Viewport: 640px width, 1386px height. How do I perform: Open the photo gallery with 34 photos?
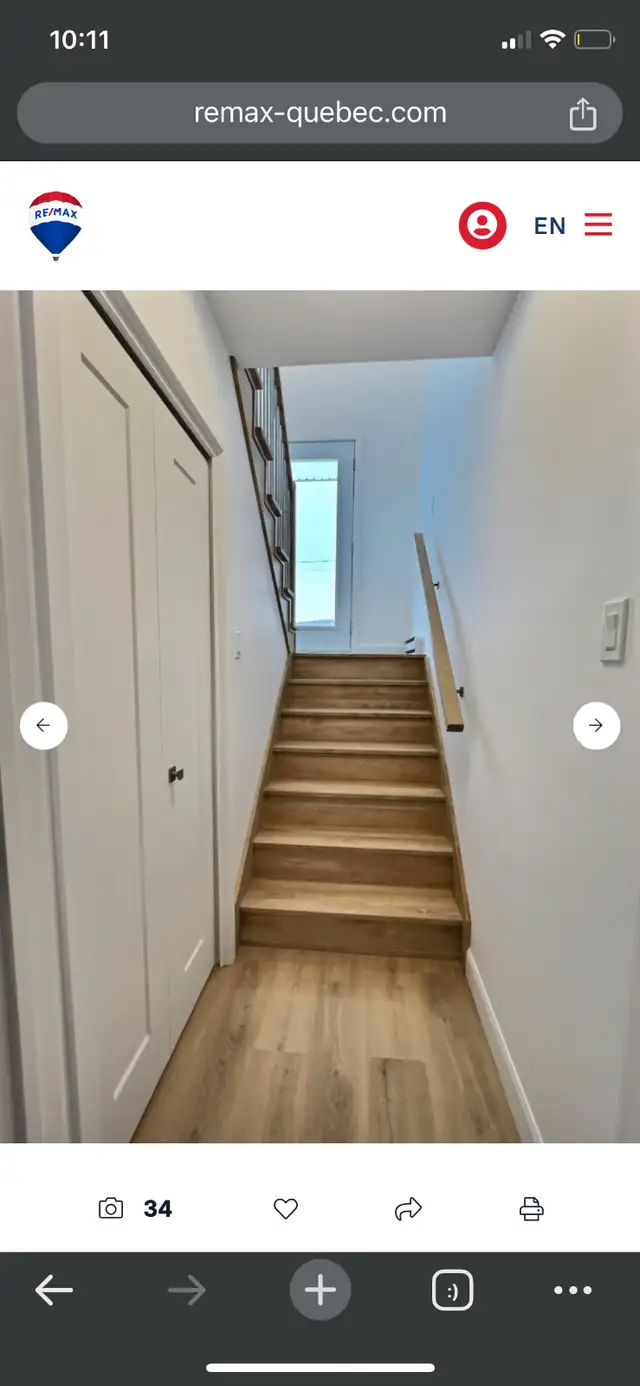pos(135,1208)
